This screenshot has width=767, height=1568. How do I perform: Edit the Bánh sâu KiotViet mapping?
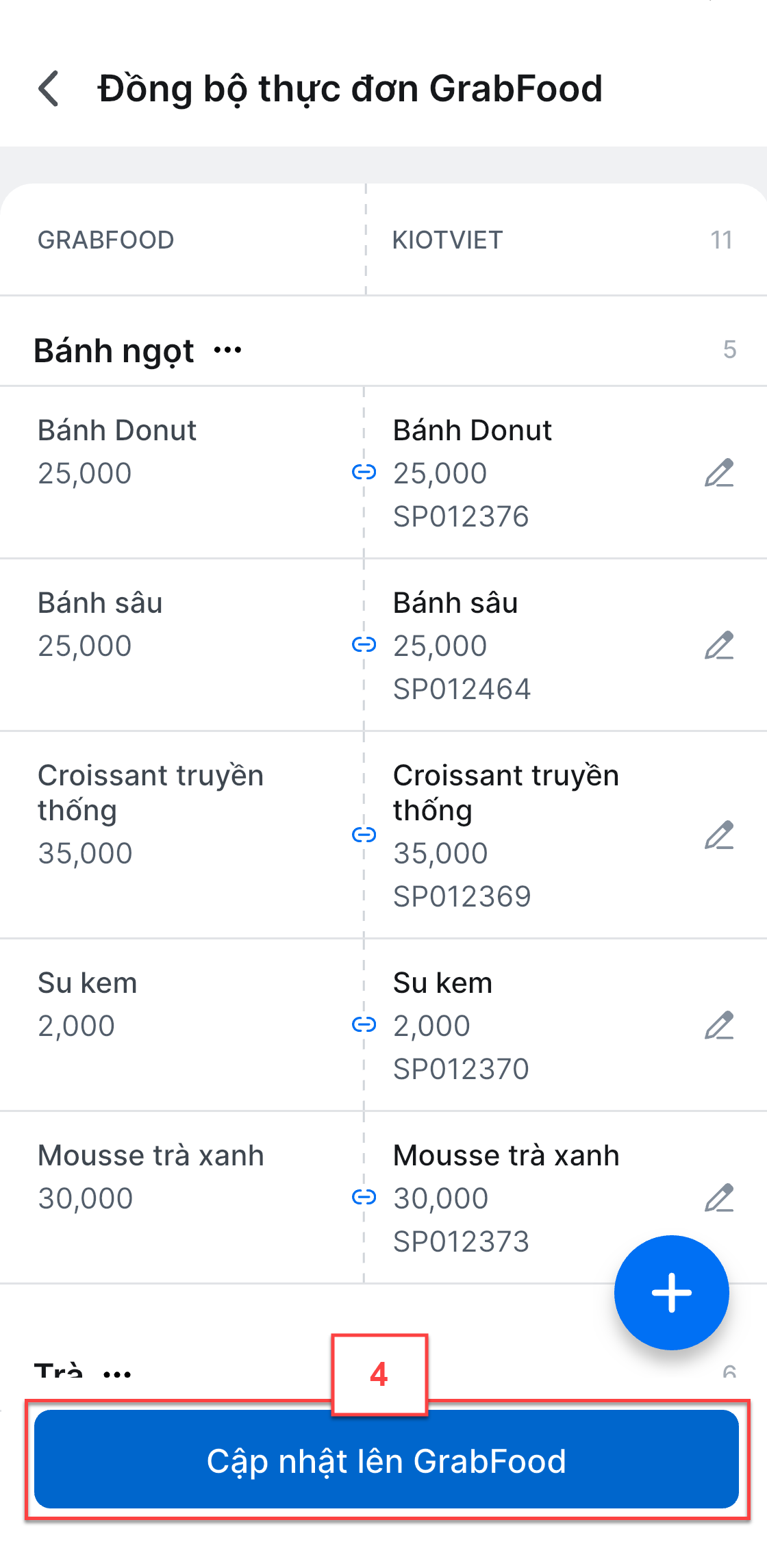pos(719,645)
